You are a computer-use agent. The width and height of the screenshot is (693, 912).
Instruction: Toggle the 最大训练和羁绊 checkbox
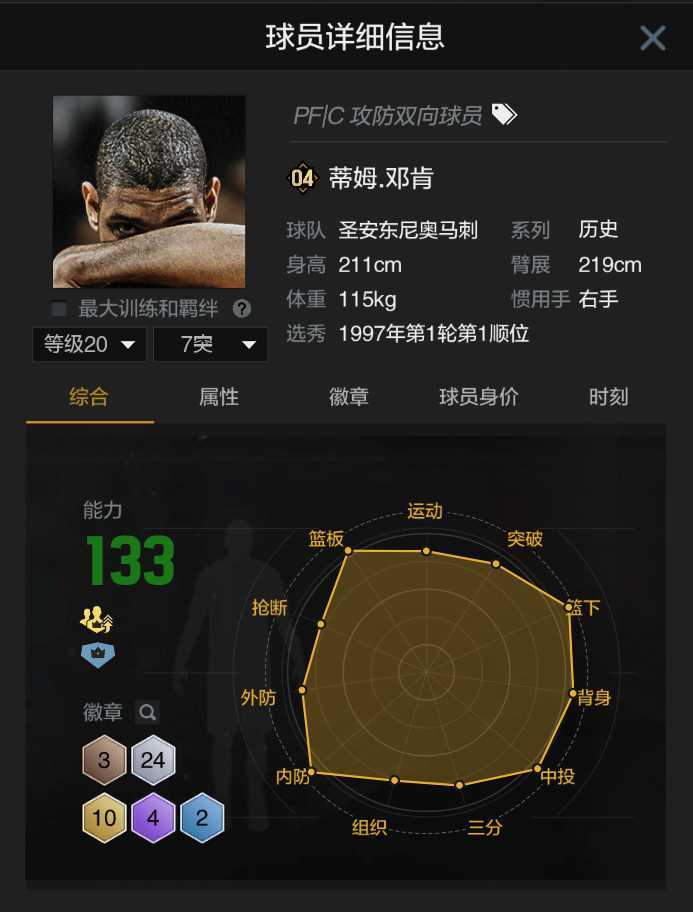pos(59,308)
